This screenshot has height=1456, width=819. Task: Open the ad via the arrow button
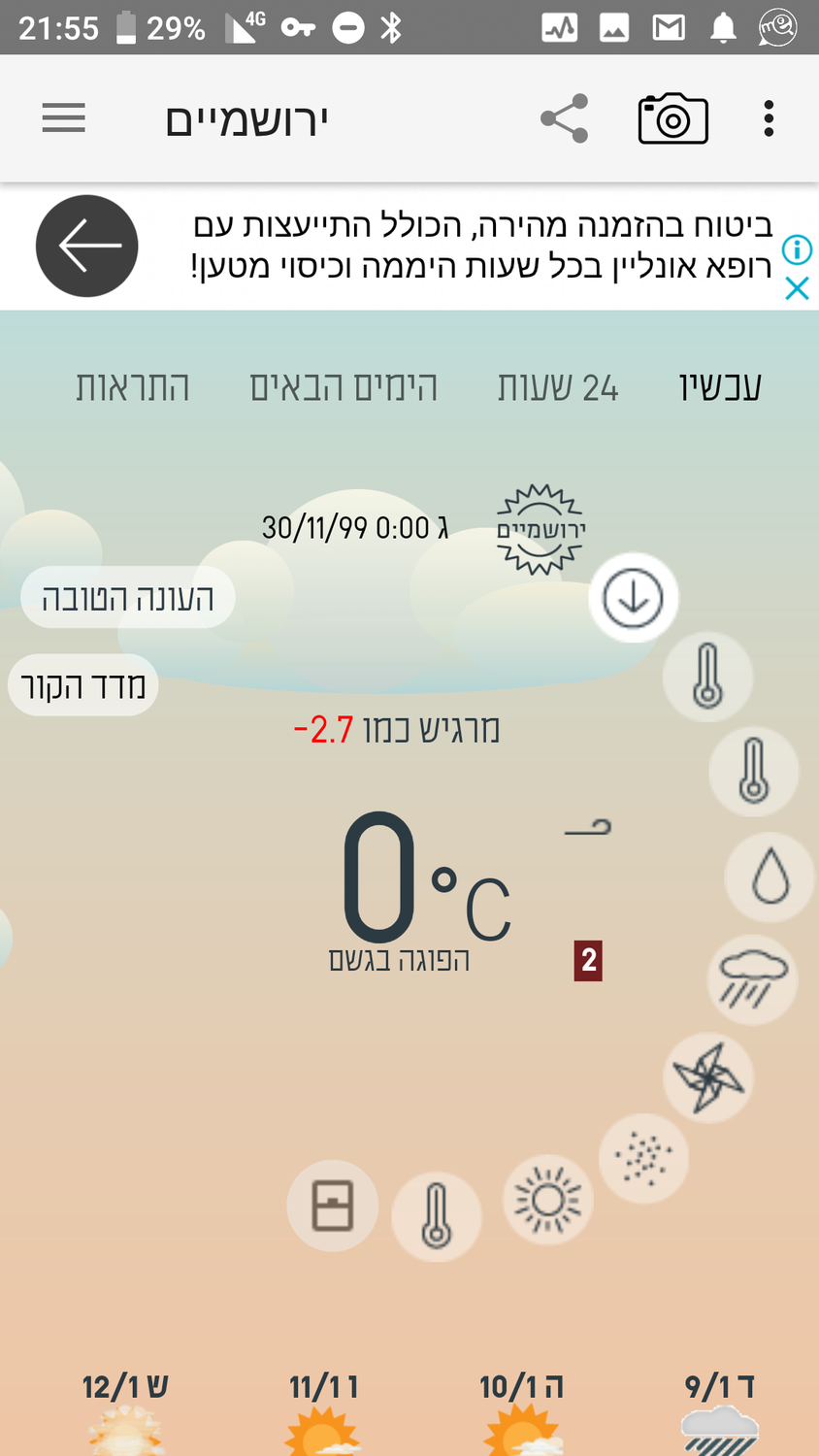[87, 247]
